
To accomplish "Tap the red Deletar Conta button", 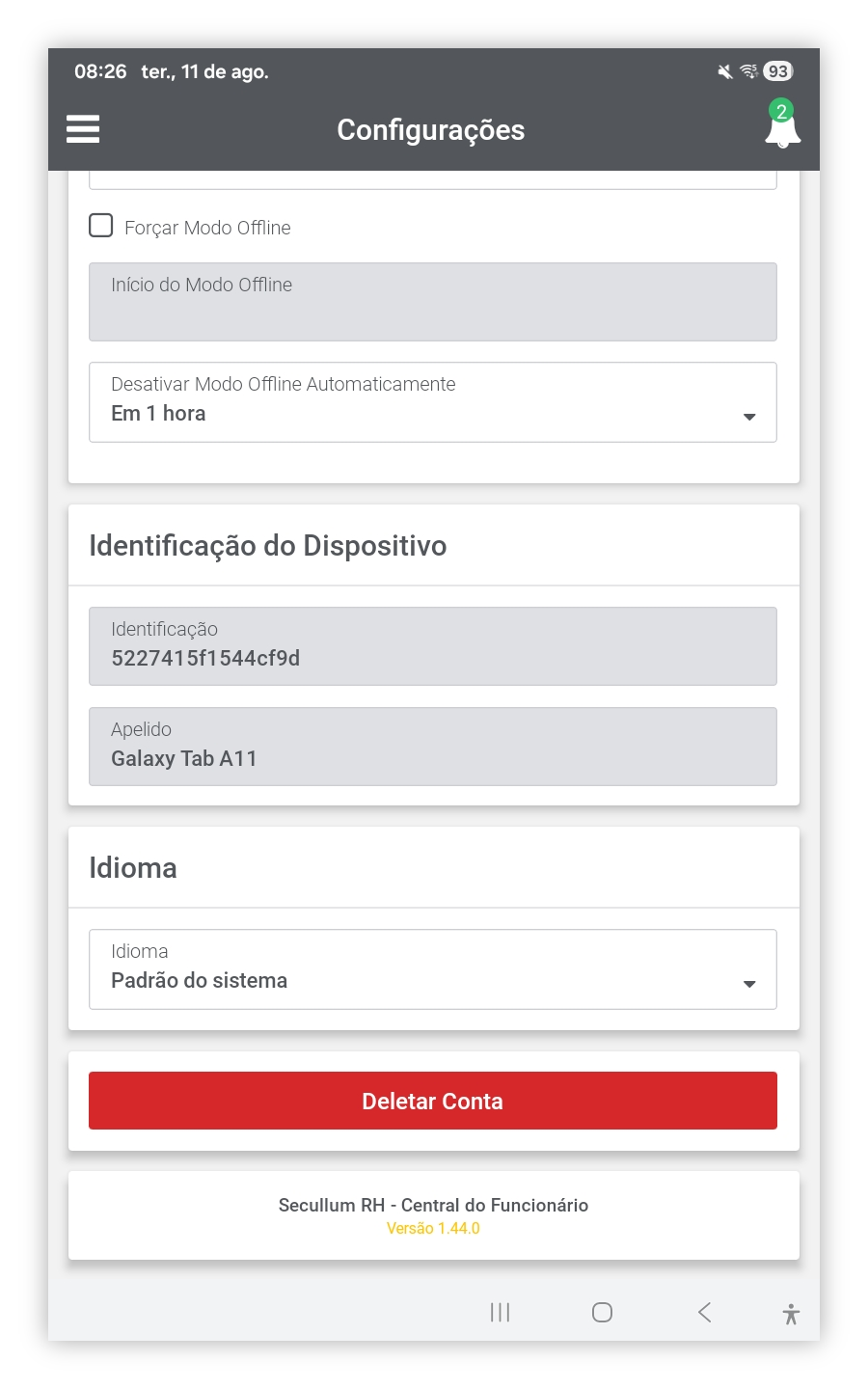I will click(x=433, y=1101).
